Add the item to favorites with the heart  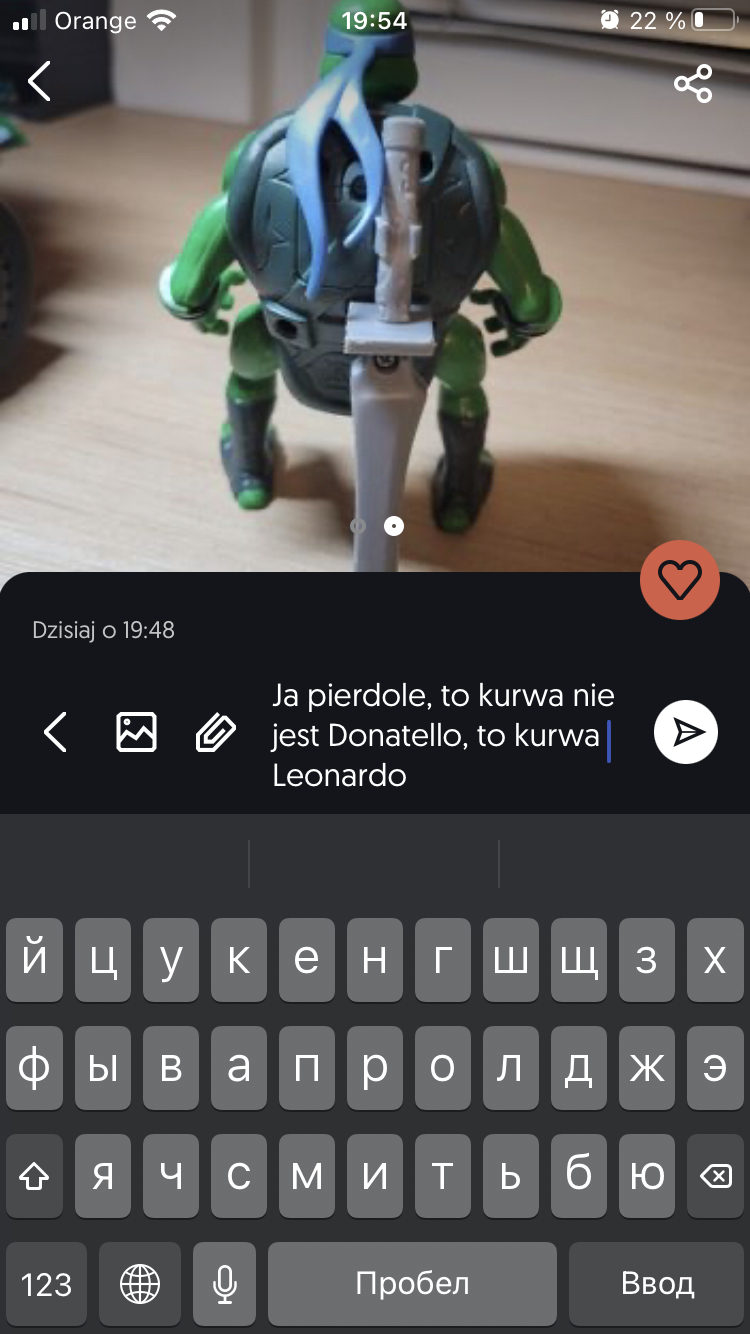pyautogui.click(x=679, y=579)
